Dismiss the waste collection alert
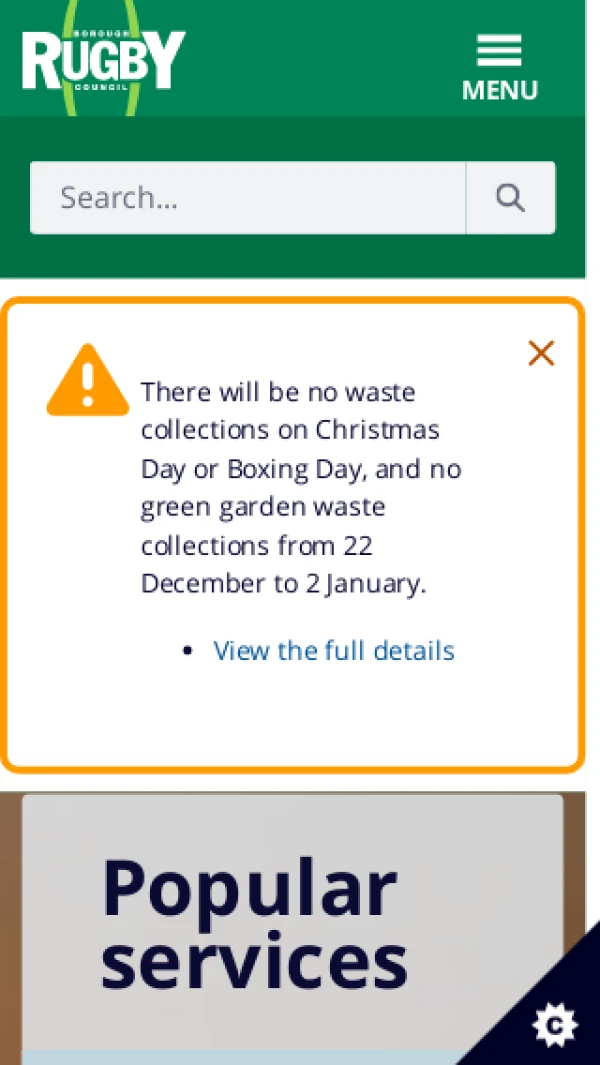The image size is (600, 1065). 541,353
